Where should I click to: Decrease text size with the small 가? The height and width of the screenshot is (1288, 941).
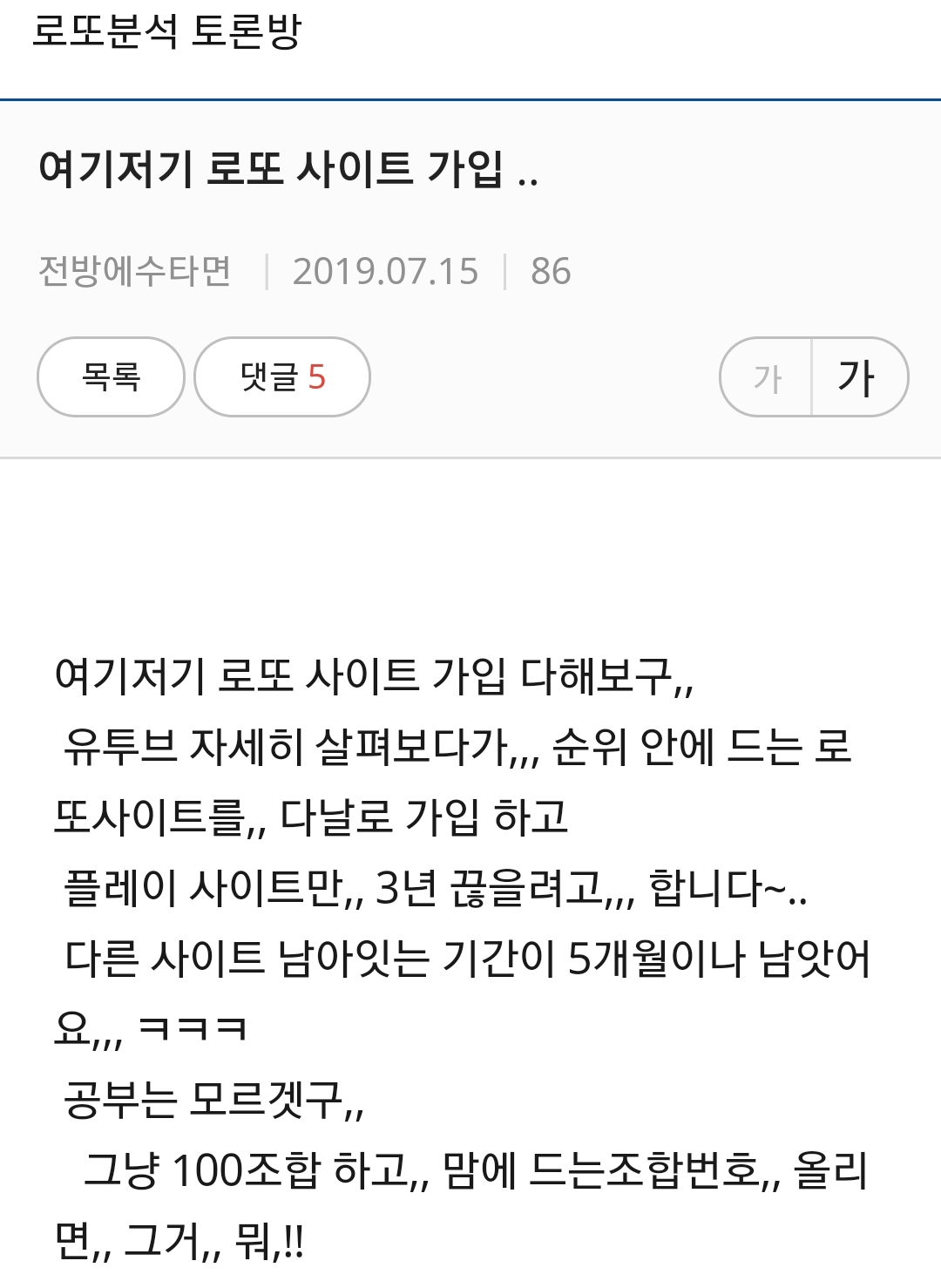(767, 378)
